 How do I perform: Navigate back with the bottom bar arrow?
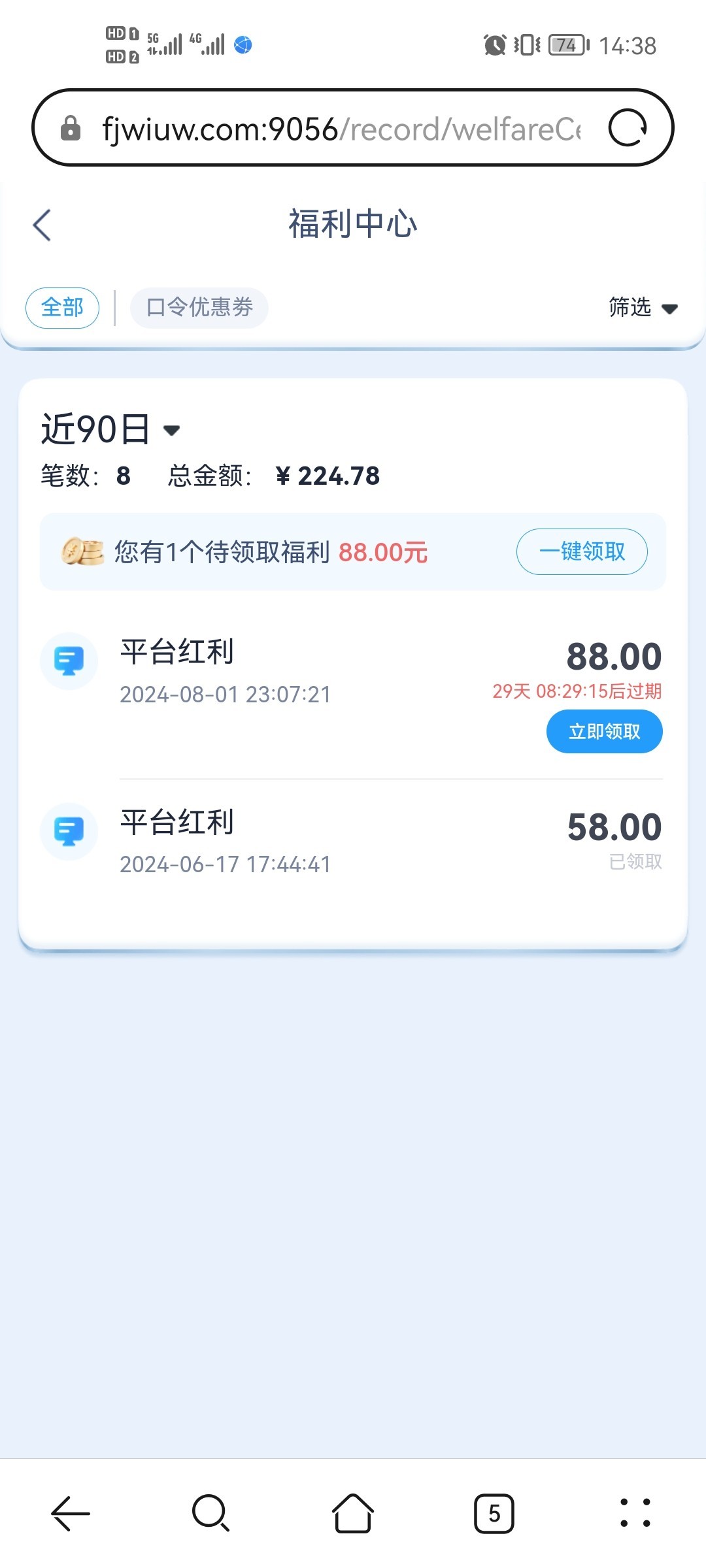(x=71, y=1513)
